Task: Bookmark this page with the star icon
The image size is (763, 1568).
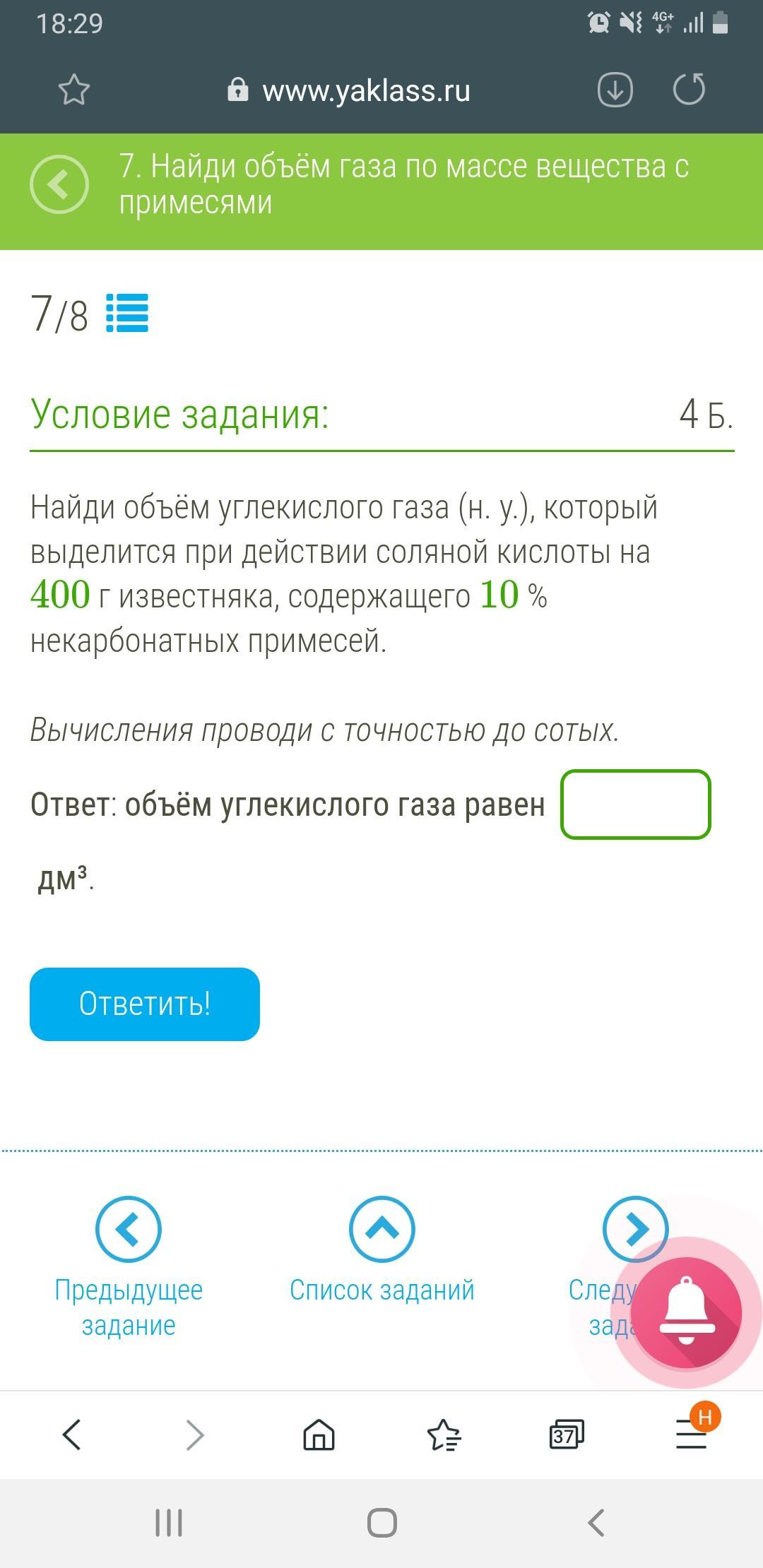Action: point(73,90)
